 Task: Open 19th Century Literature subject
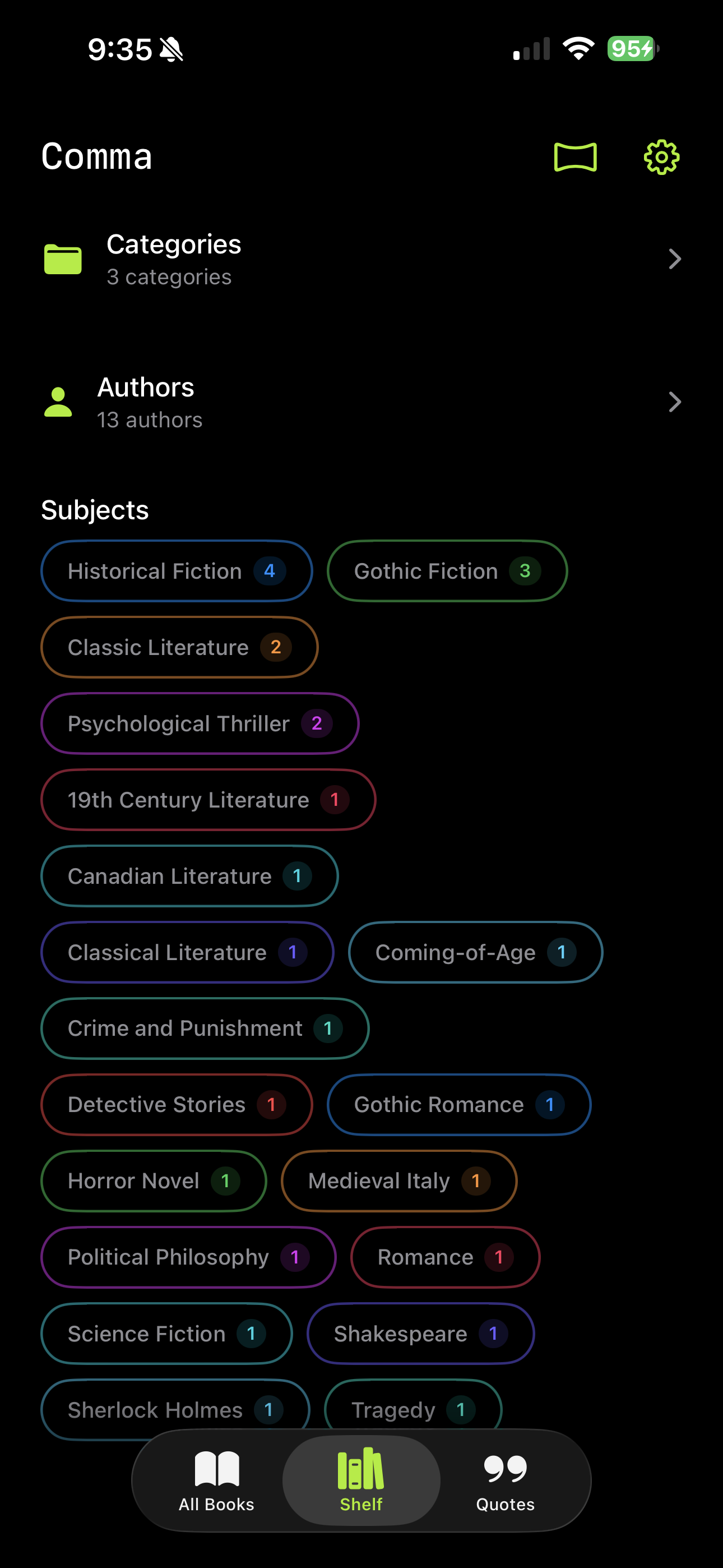point(207,800)
